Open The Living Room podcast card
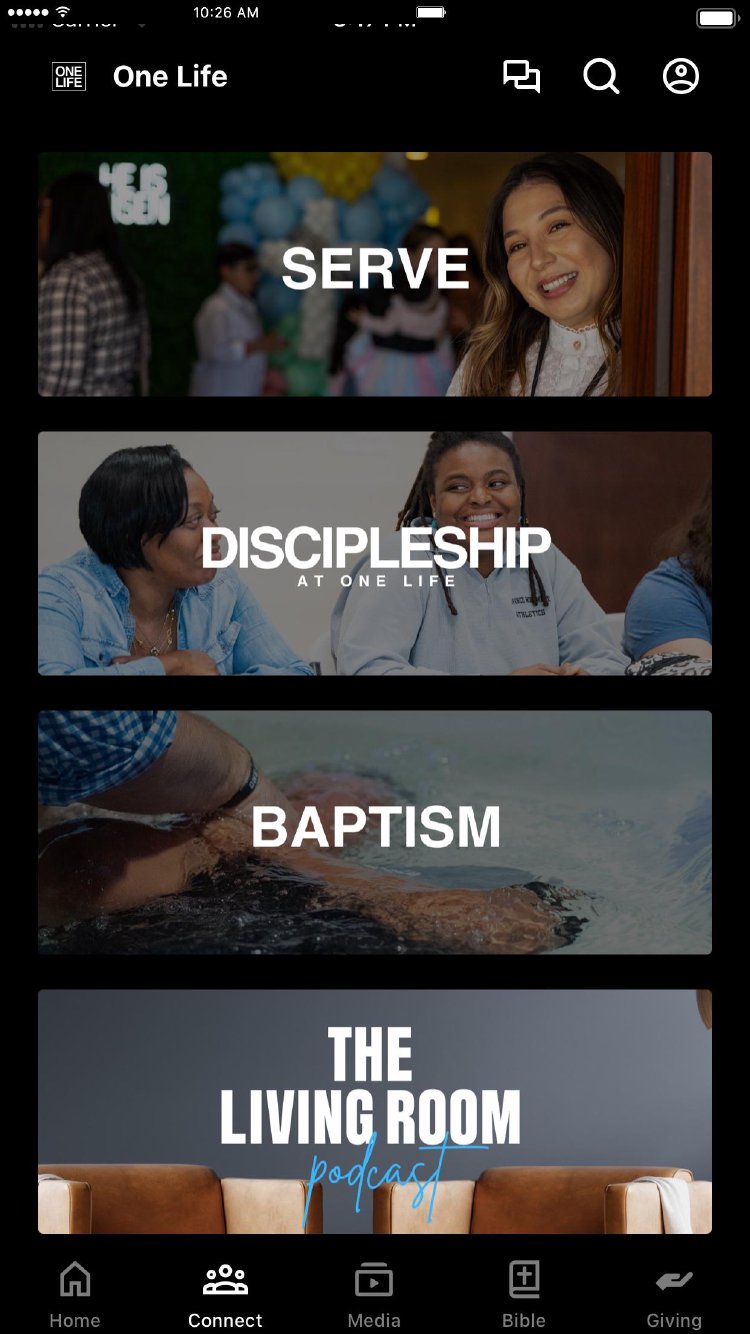Screen dimensions: 750x1334 point(375,1111)
